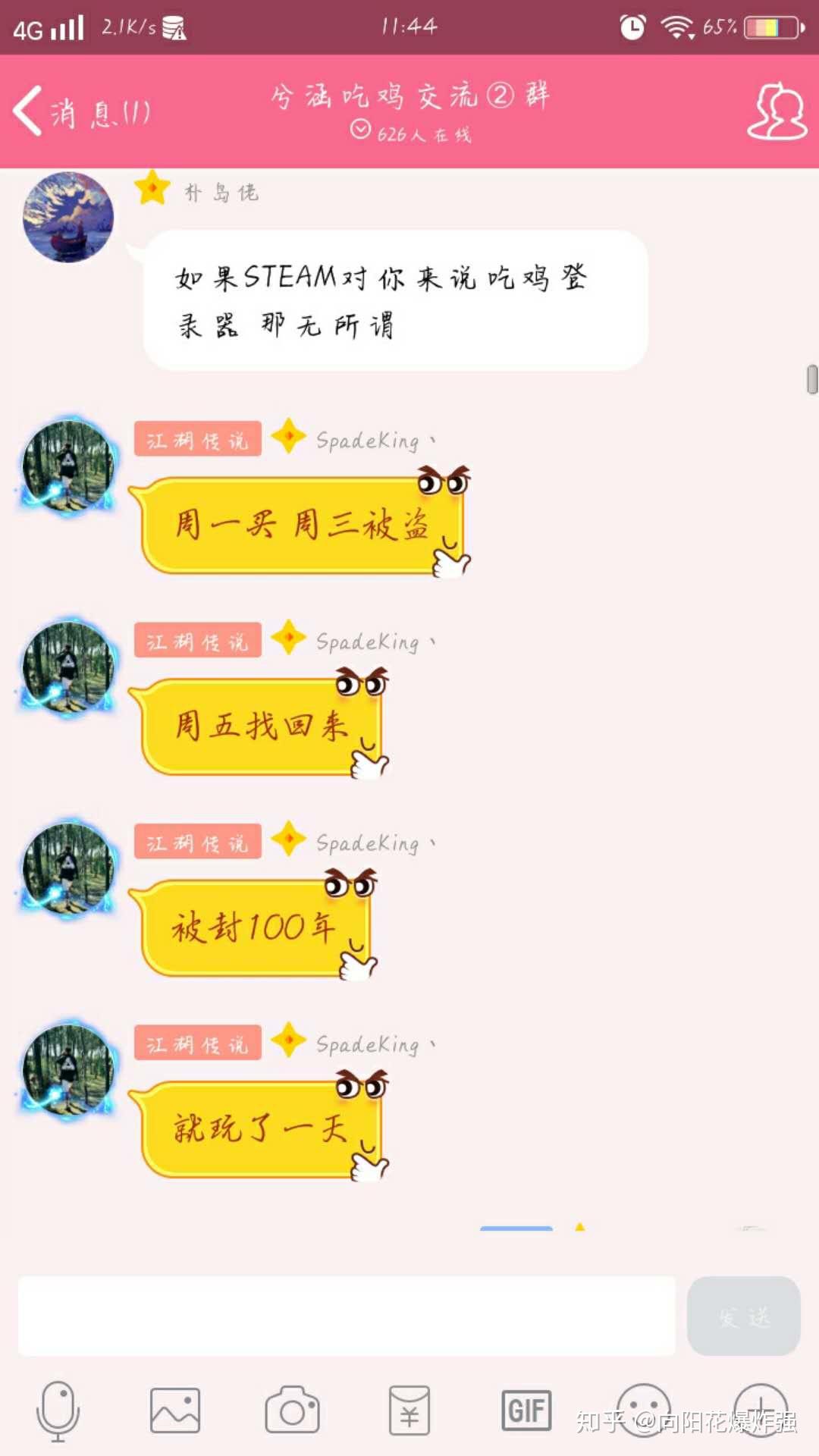Open the camera icon
Viewport: 819px width, 1456px height.
tap(292, 1410)
